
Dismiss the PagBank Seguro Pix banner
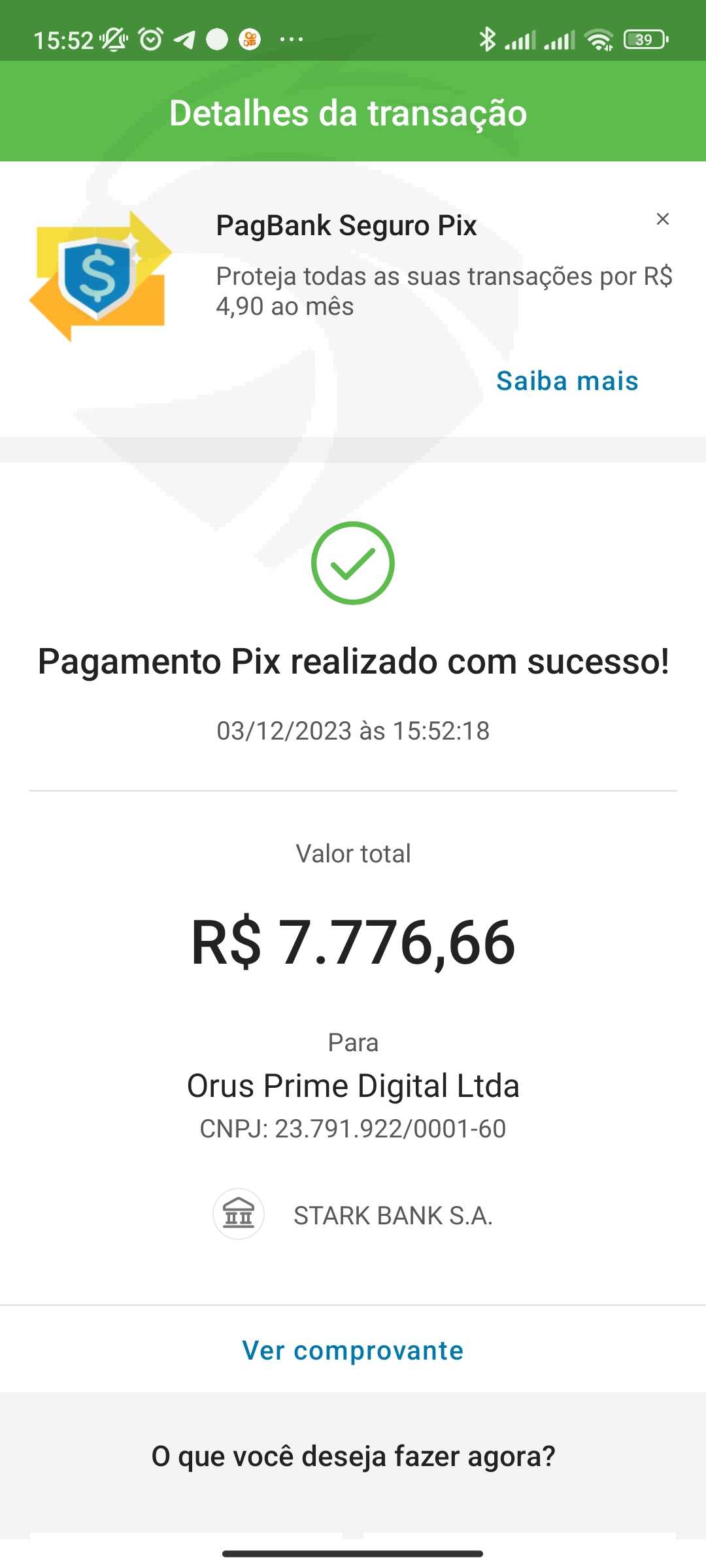[662, 219]
